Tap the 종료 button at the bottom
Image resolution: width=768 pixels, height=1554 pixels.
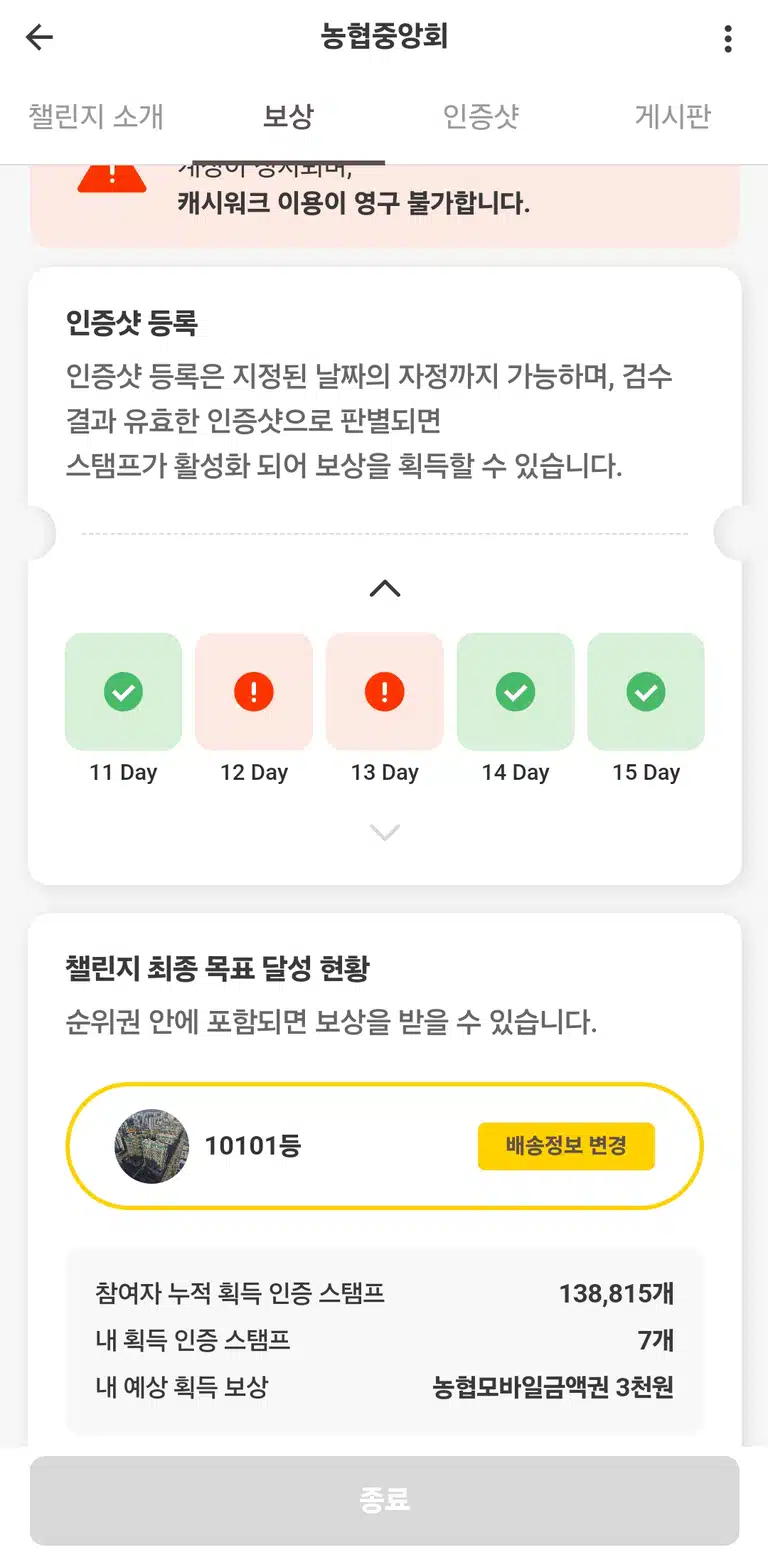(x=385, y=1500)
